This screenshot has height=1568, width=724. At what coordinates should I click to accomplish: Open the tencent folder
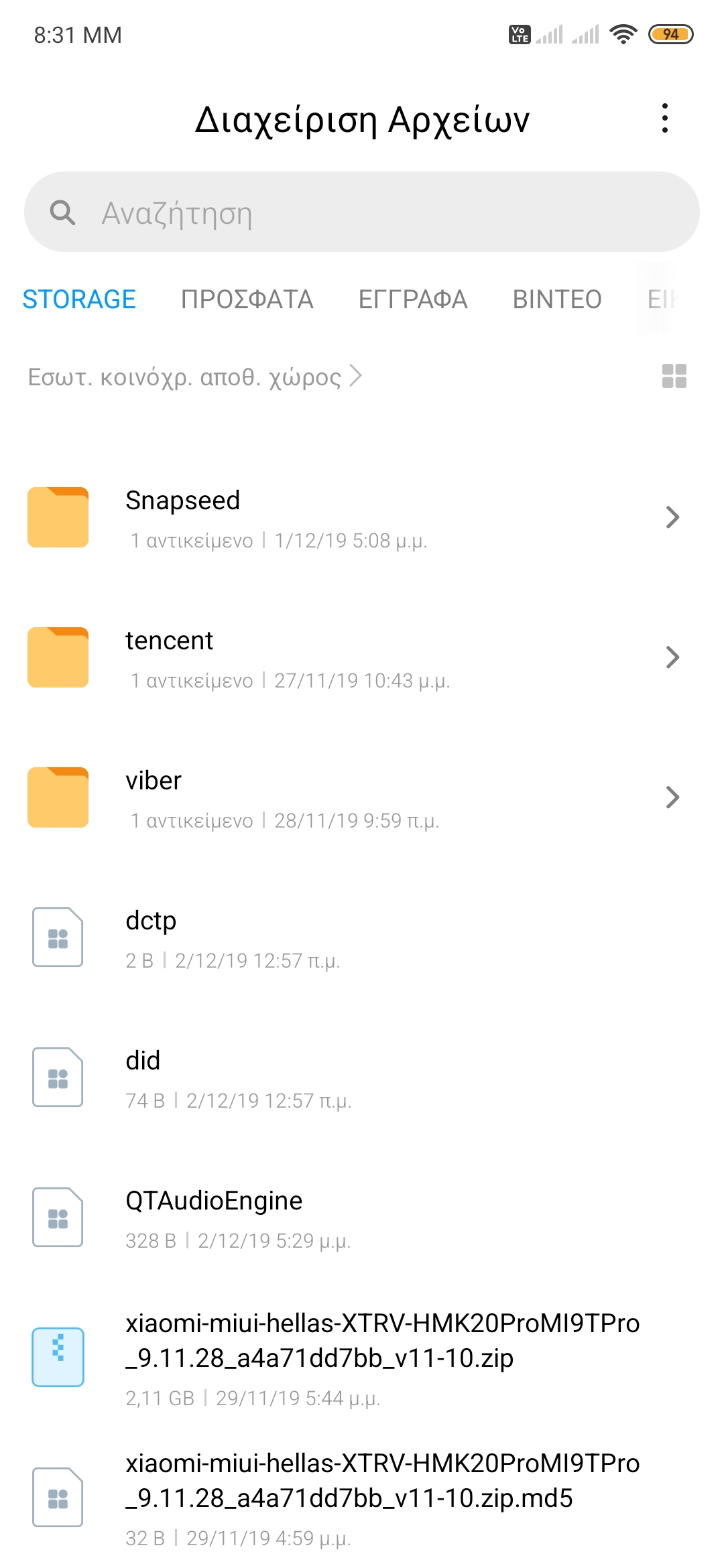tap(362, 658)
